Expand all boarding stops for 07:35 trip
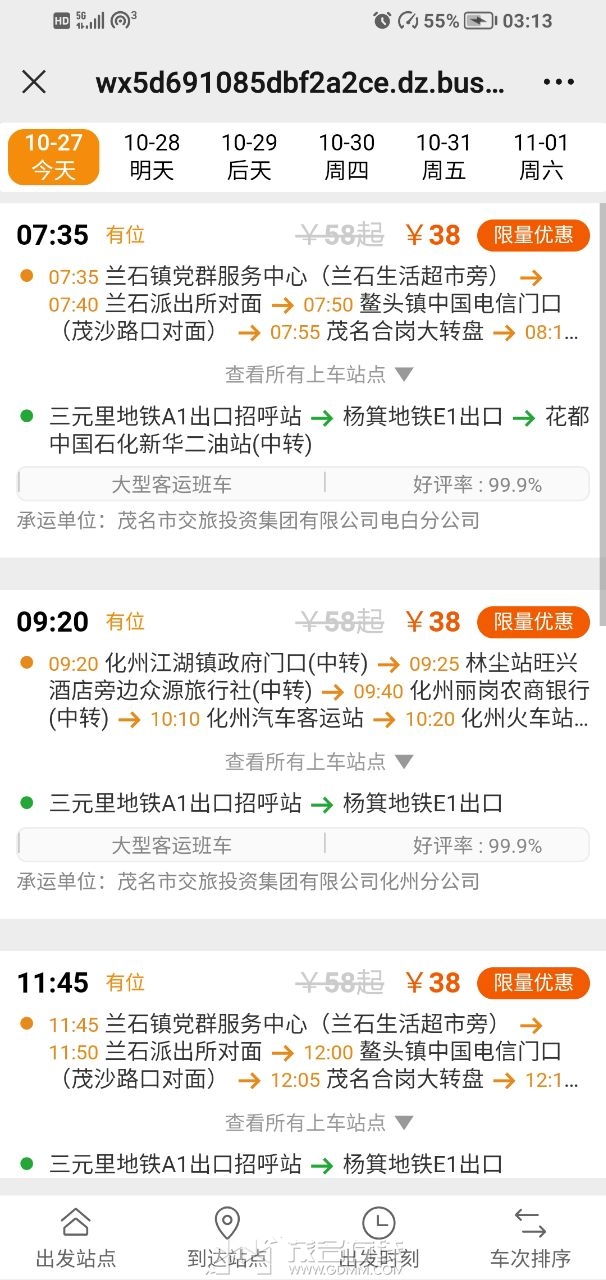 pos(319,374)
